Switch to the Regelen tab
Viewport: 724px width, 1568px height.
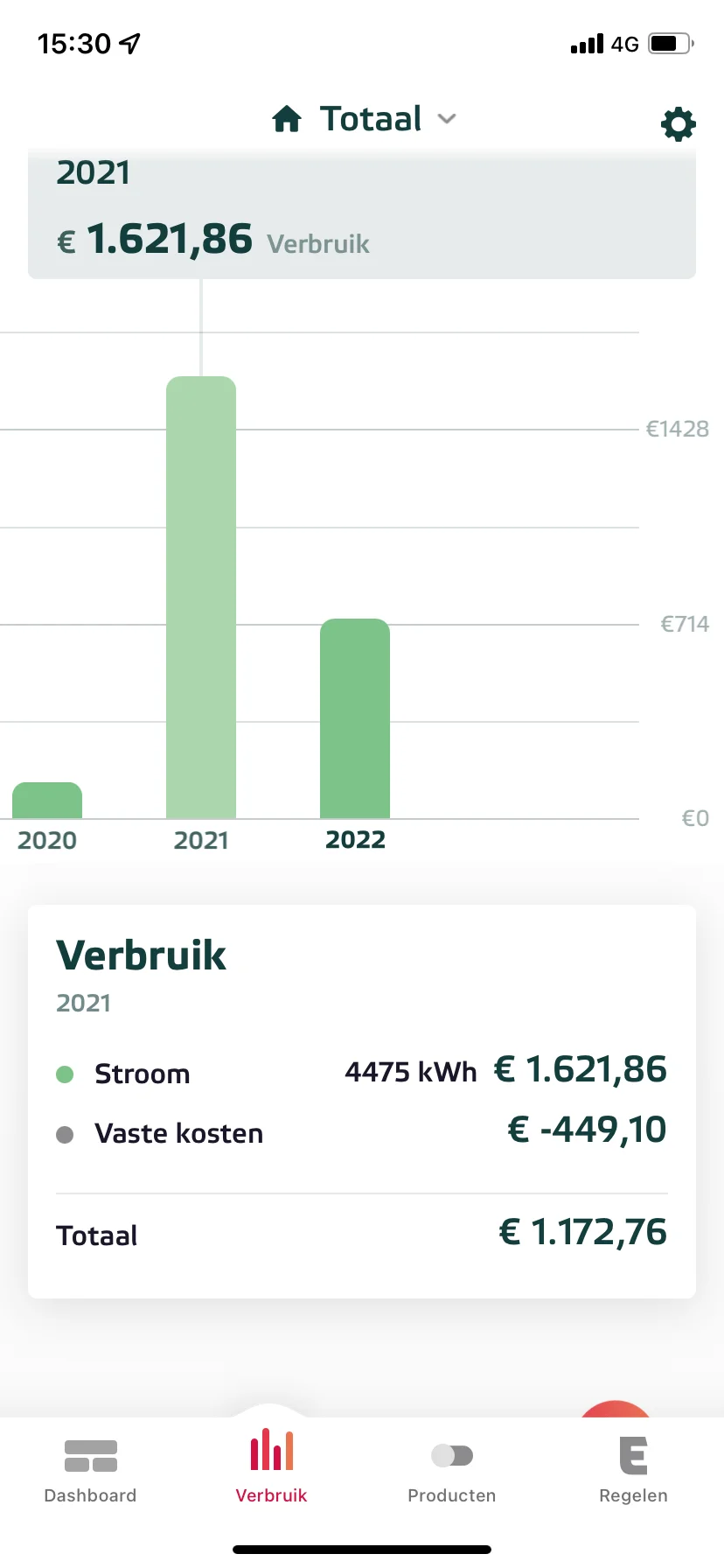tap(633, 1470)
